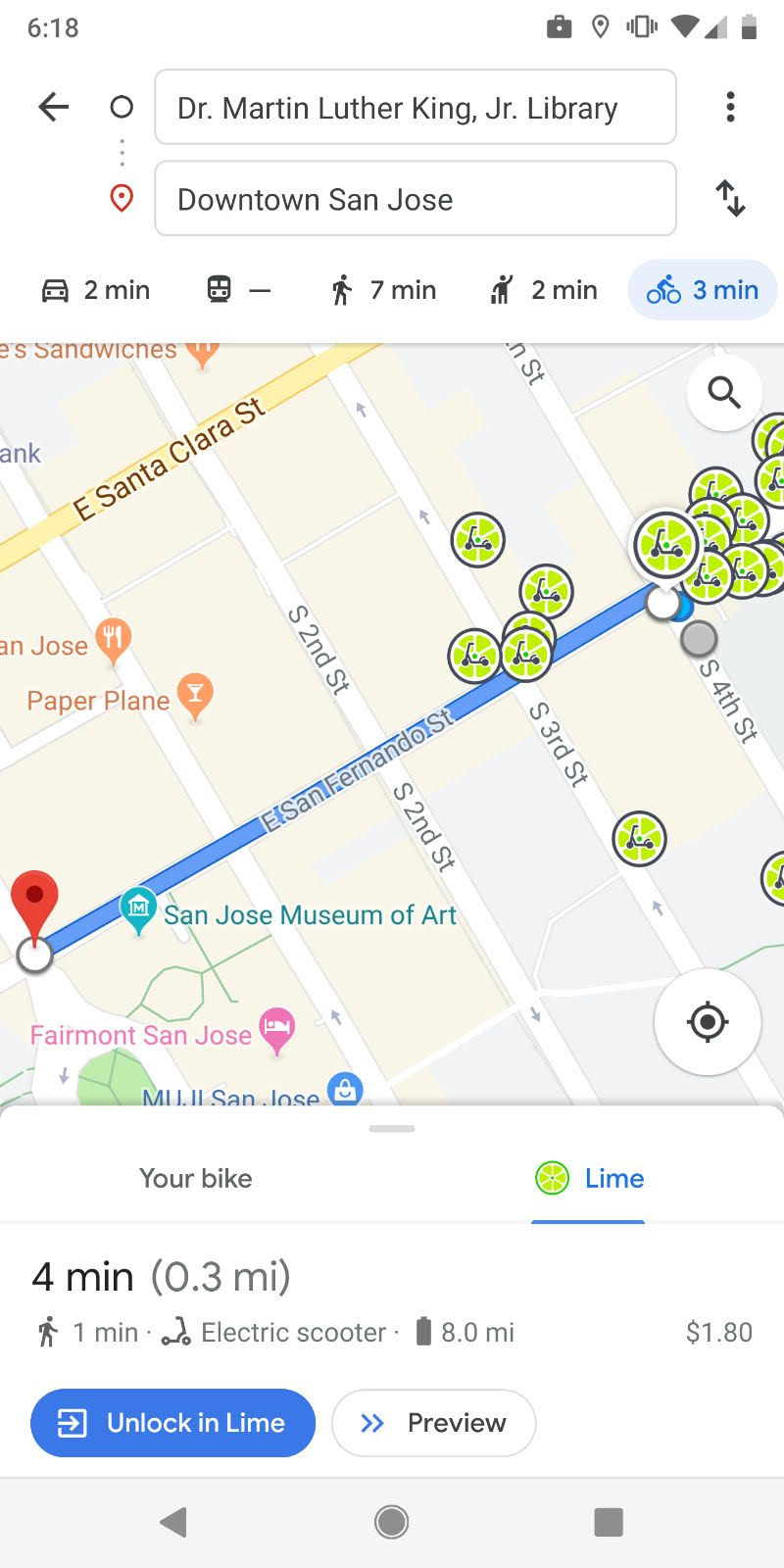784x1568 pixels.
Task: Switch to the Your bike tab
Action: (x=195, y=1178)
